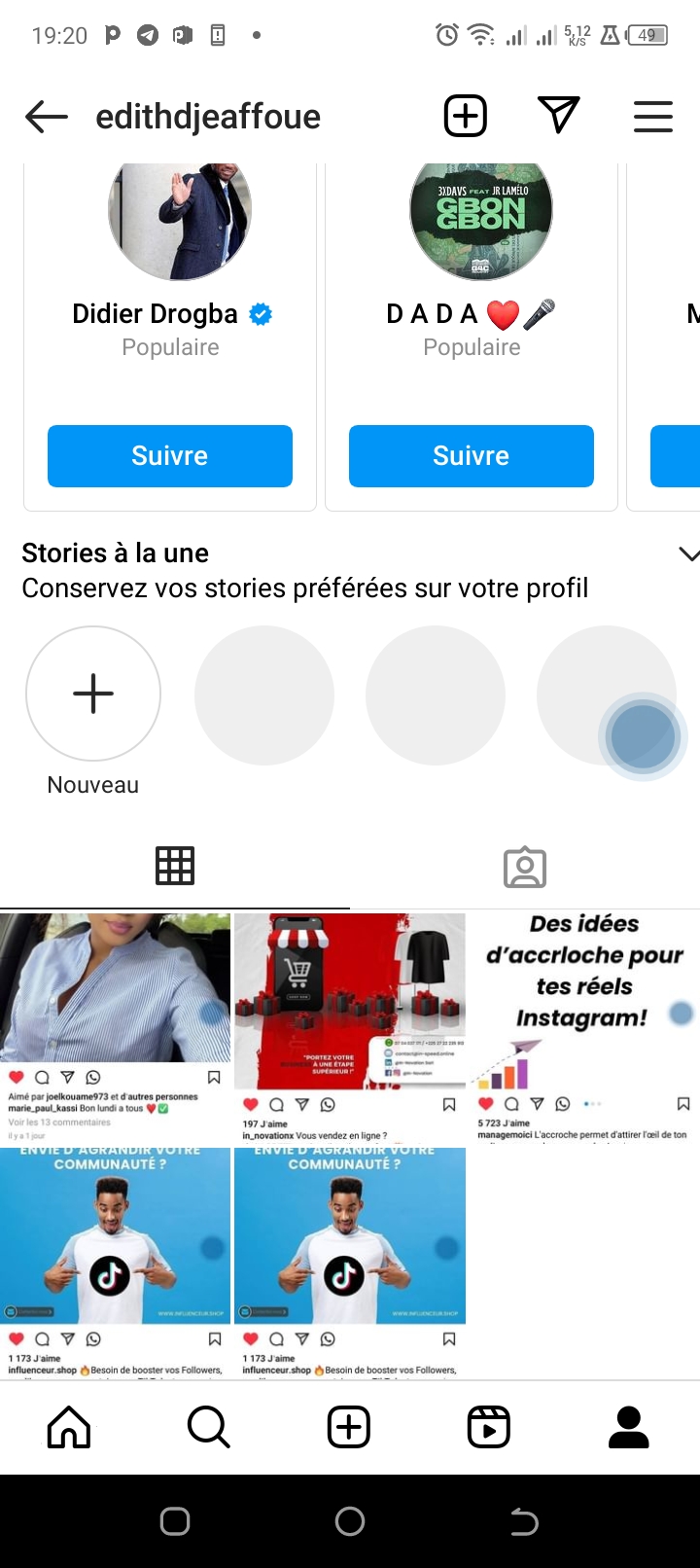Collapse the Stories à la une section
This screenshot has height=1568, width=700.
pos(687,554)
